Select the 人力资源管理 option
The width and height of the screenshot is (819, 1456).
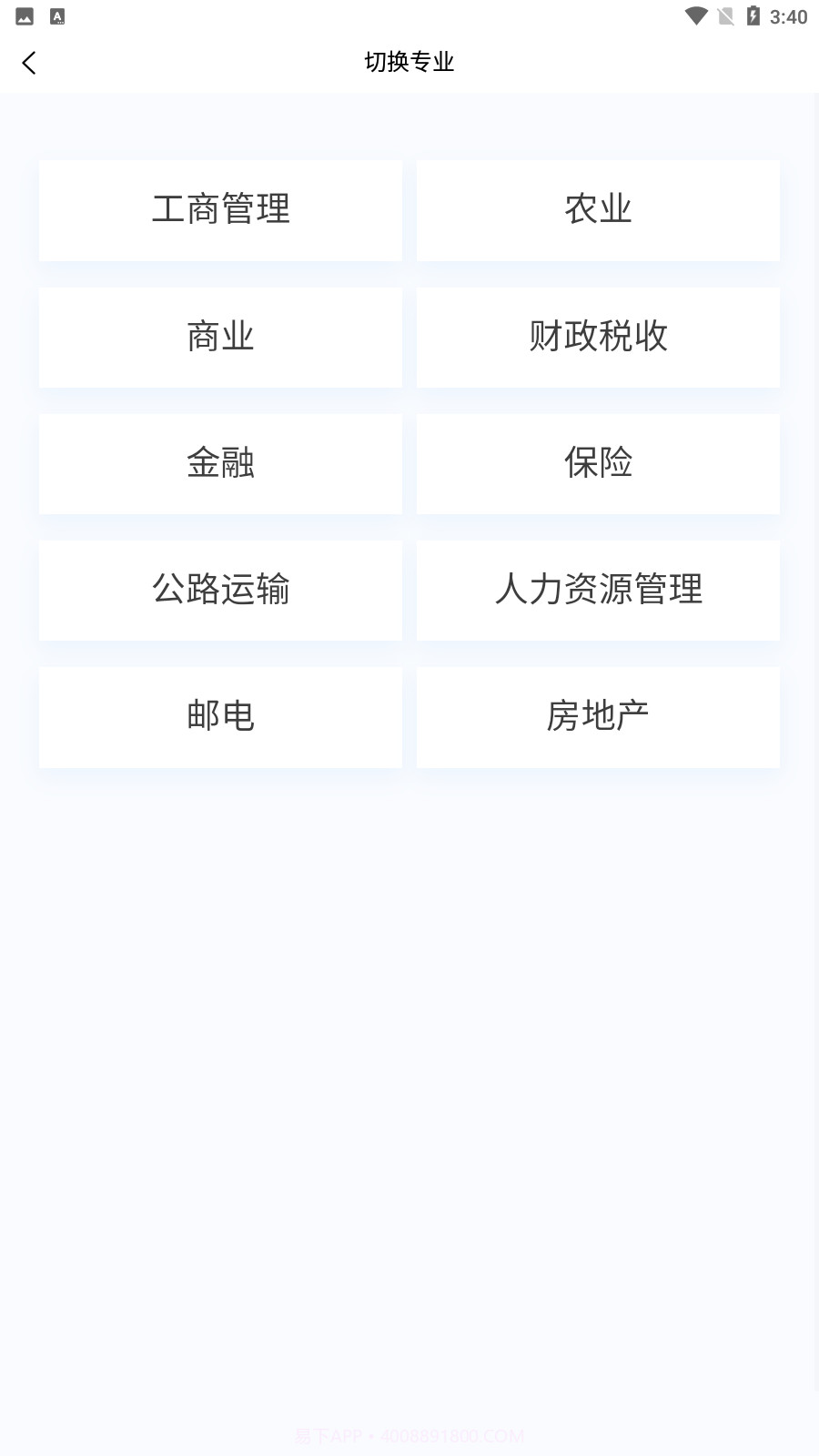pyautogui.click(x=598, y=591)
